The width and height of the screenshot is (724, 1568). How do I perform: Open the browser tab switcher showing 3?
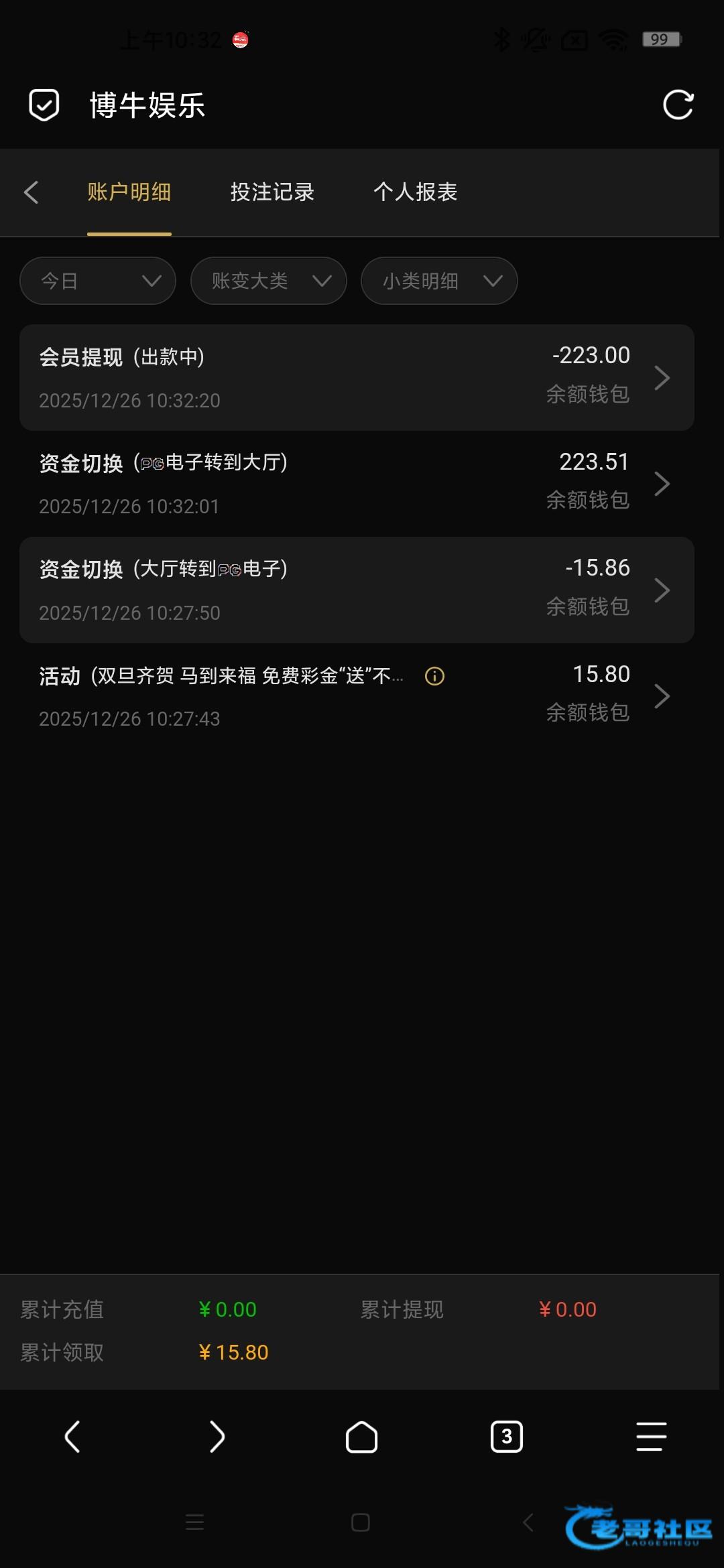pyautogui.click(x=507, y=1437)
